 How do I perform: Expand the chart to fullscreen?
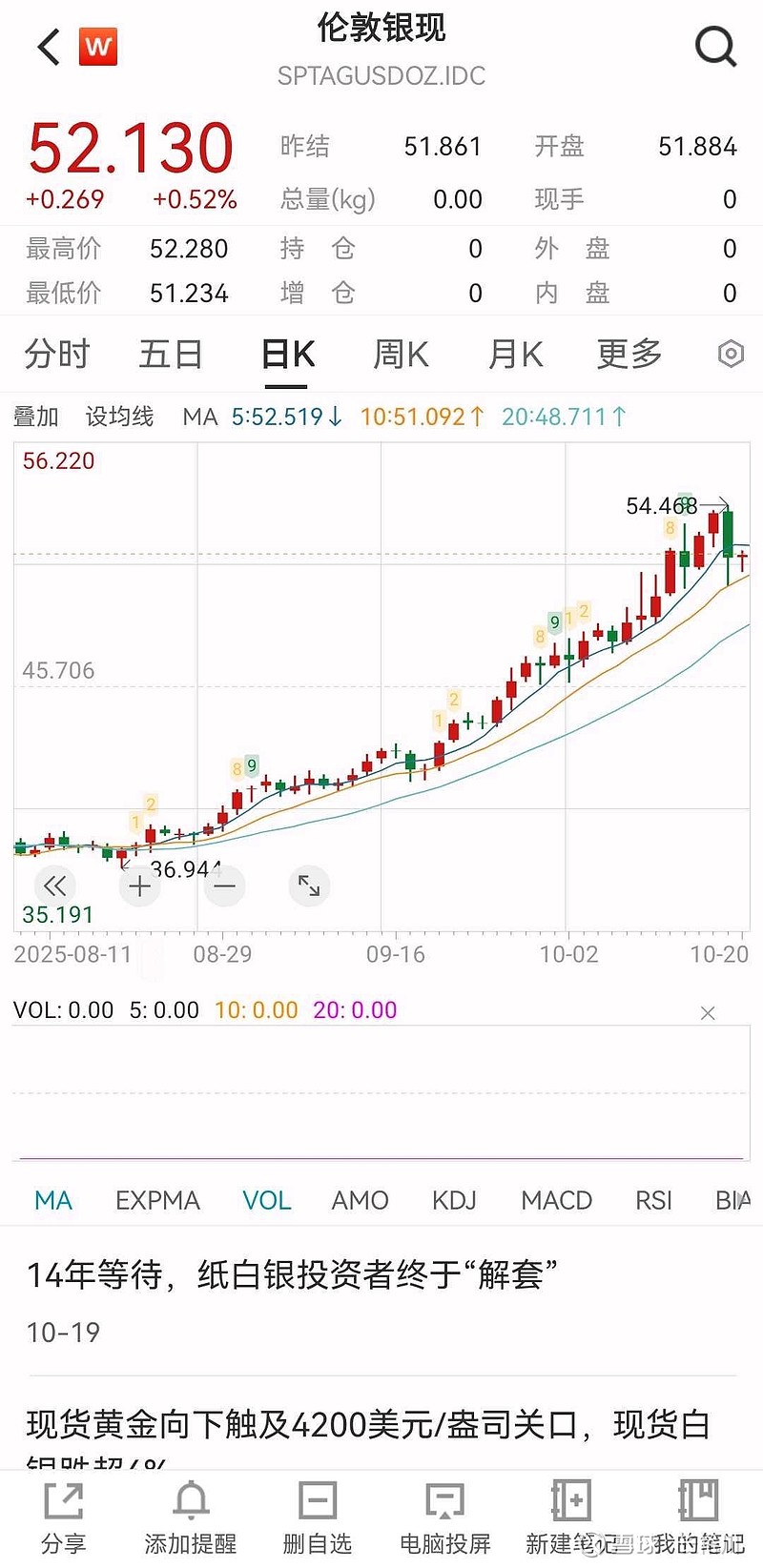309,886
